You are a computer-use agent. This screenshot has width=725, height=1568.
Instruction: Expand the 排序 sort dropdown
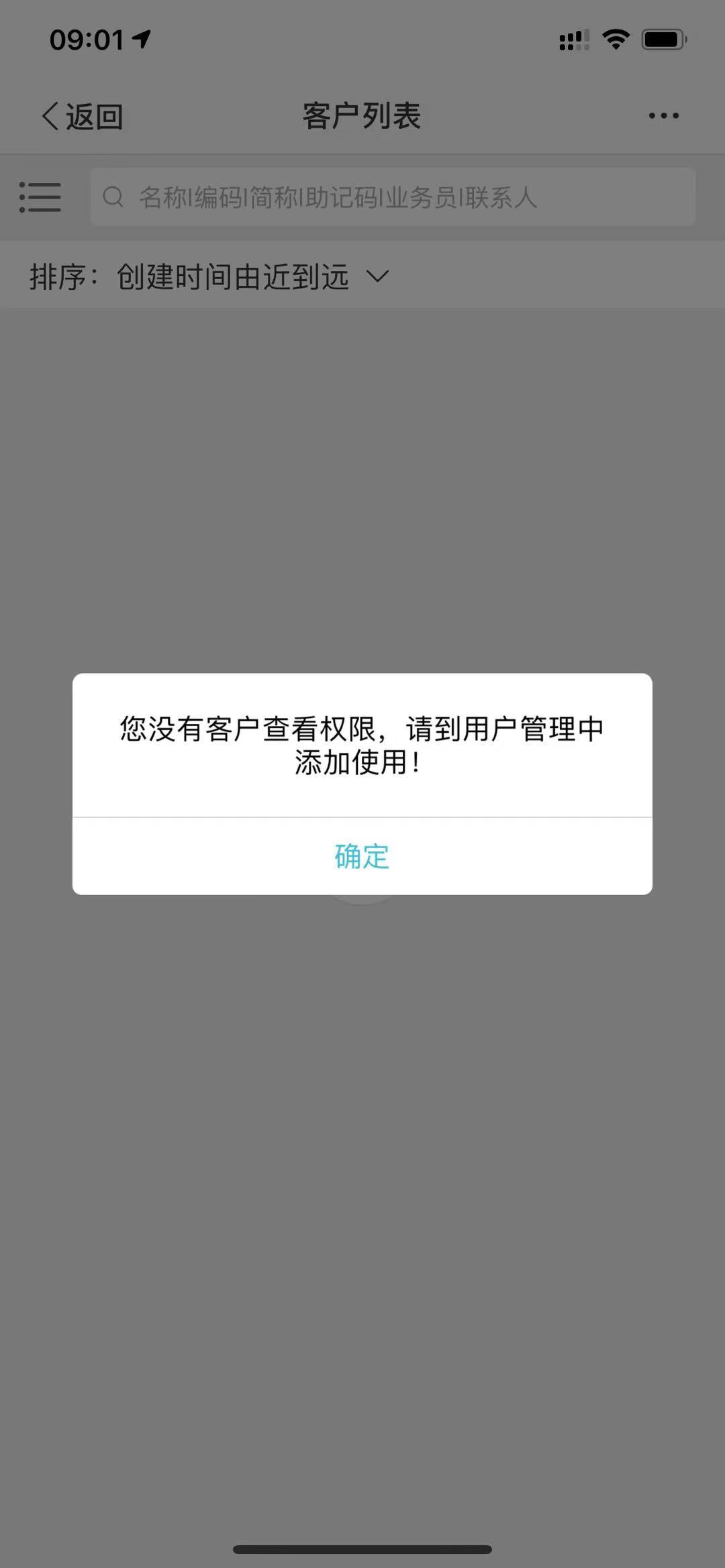[209, 276]
